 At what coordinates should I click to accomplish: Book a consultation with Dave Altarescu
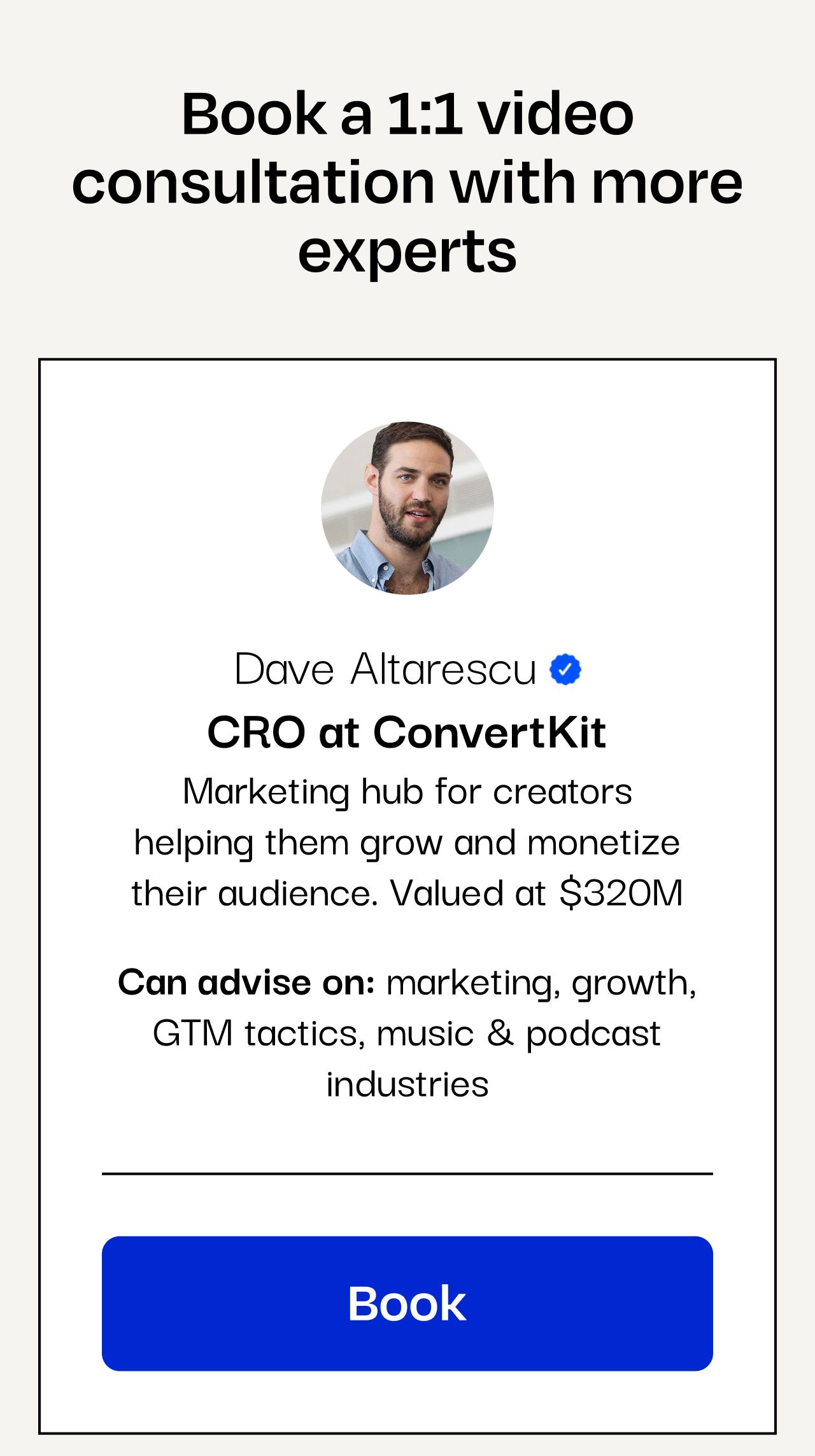pos(407,1303)
